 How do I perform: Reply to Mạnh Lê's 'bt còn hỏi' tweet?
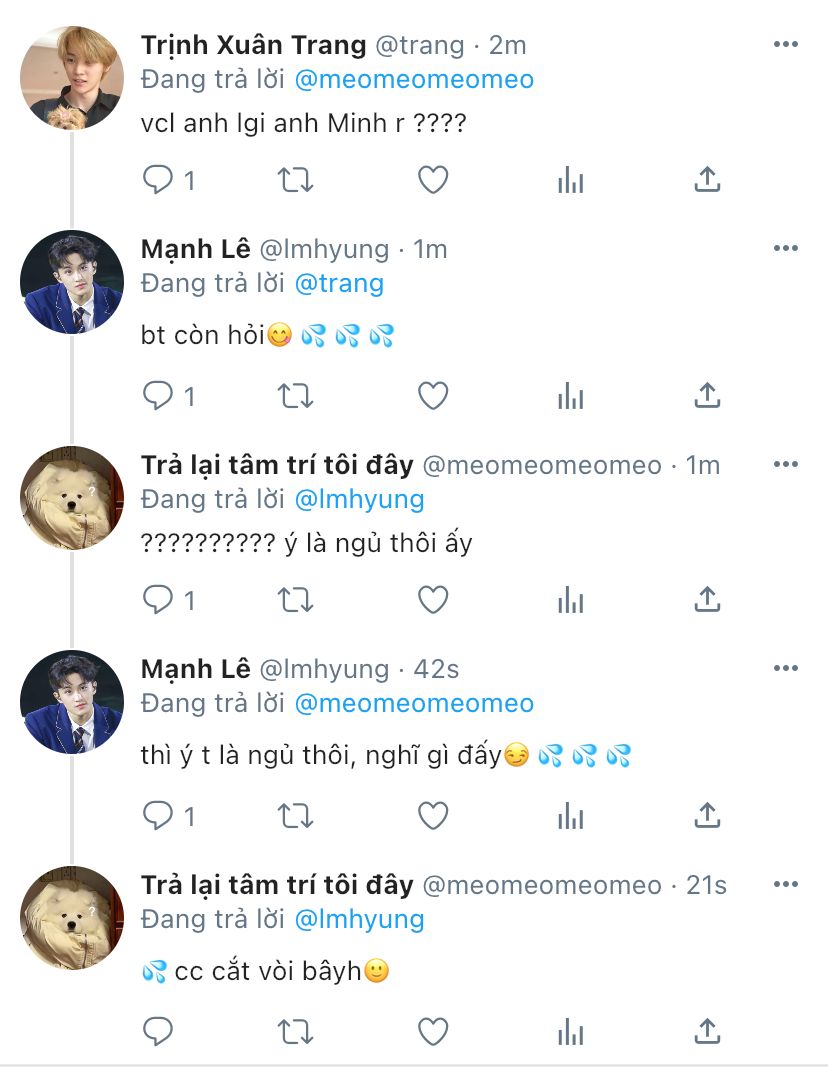pos(158,396)
